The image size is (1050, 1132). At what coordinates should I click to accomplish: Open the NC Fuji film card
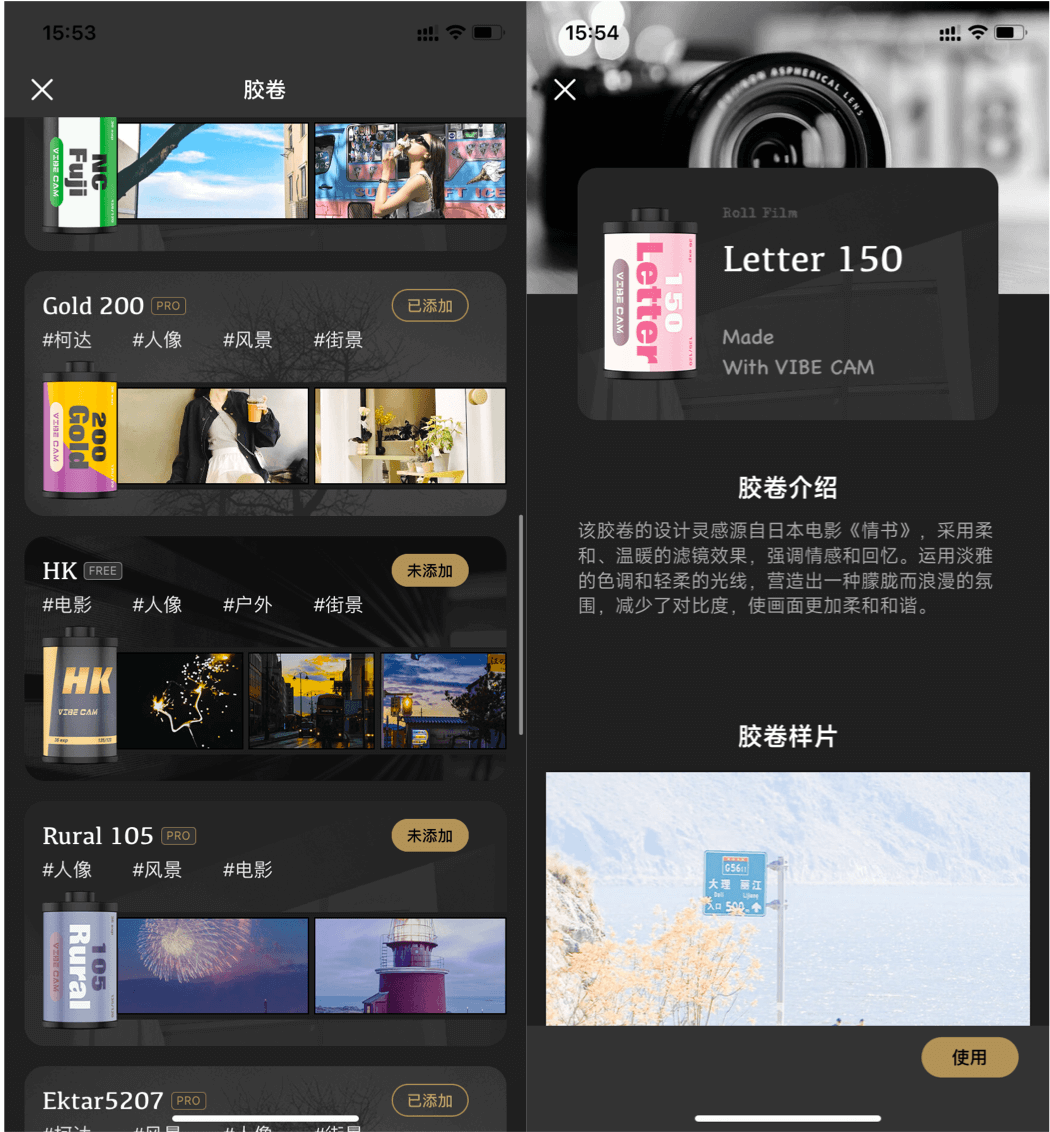pyautogui.click(x=265, y=180)
